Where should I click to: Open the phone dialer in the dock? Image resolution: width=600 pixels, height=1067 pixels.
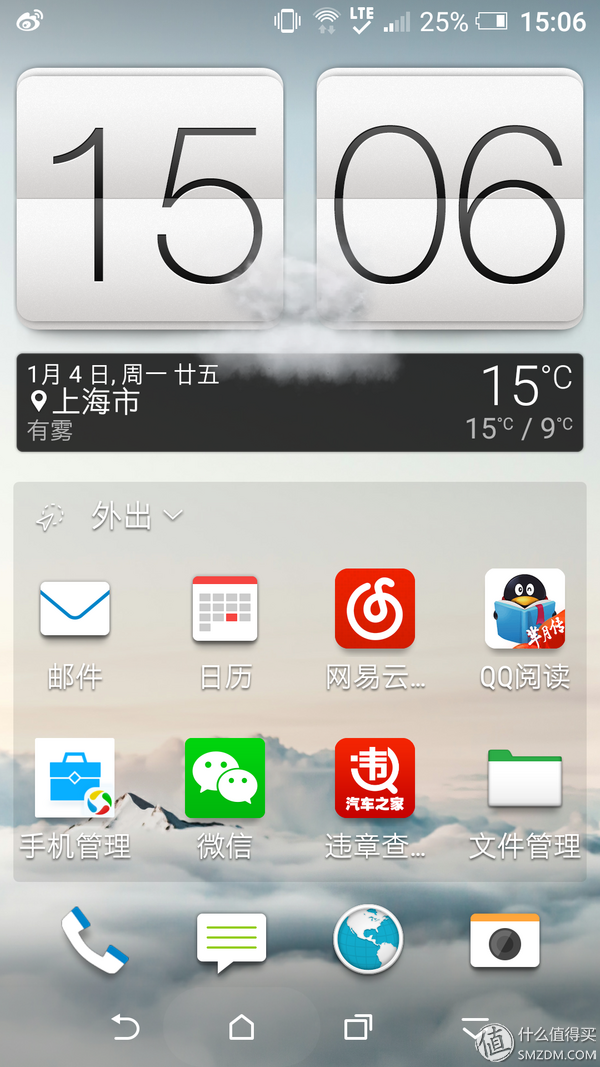coord(94,941)
